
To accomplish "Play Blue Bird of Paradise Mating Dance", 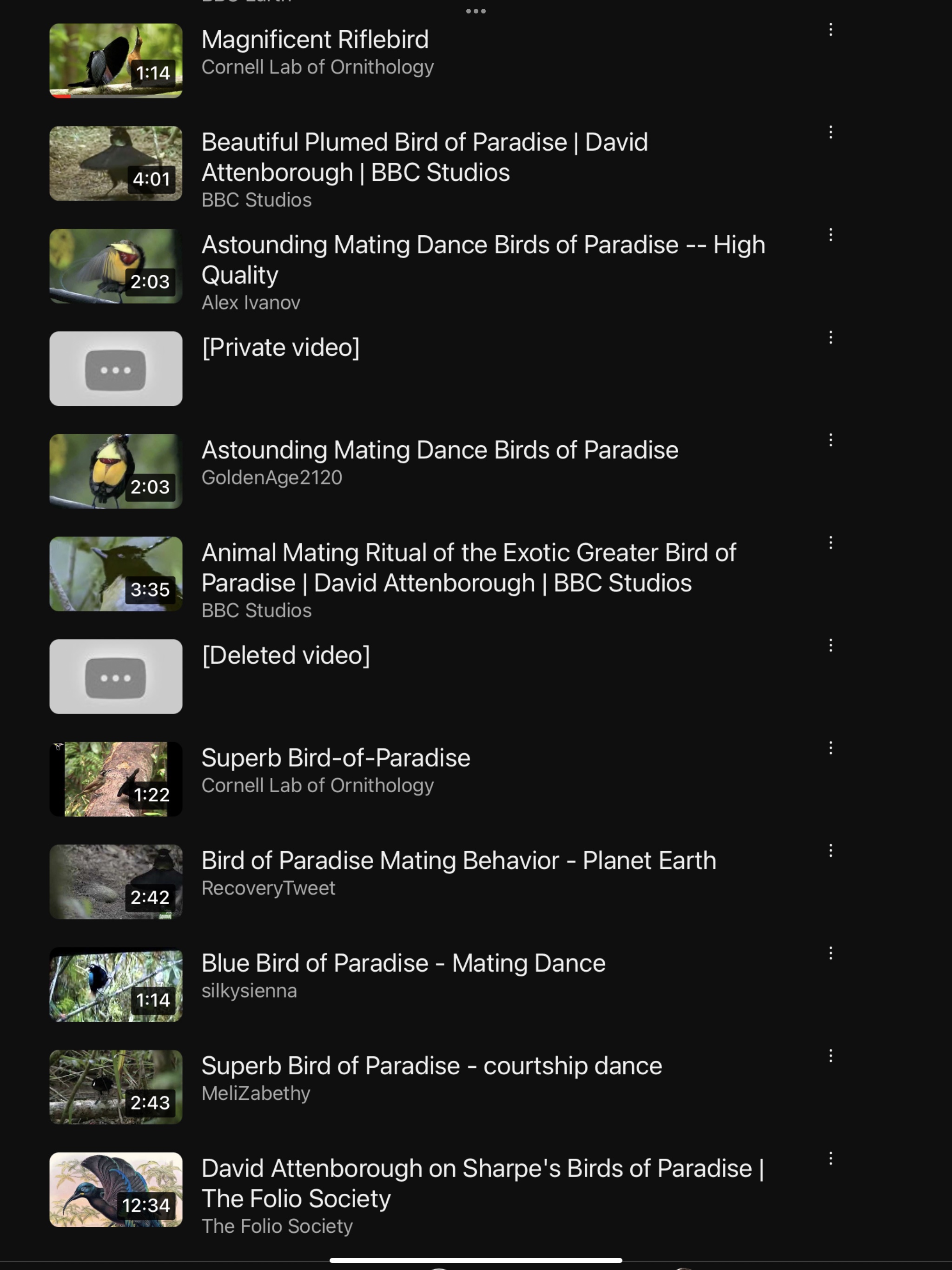I will point(403,963).
